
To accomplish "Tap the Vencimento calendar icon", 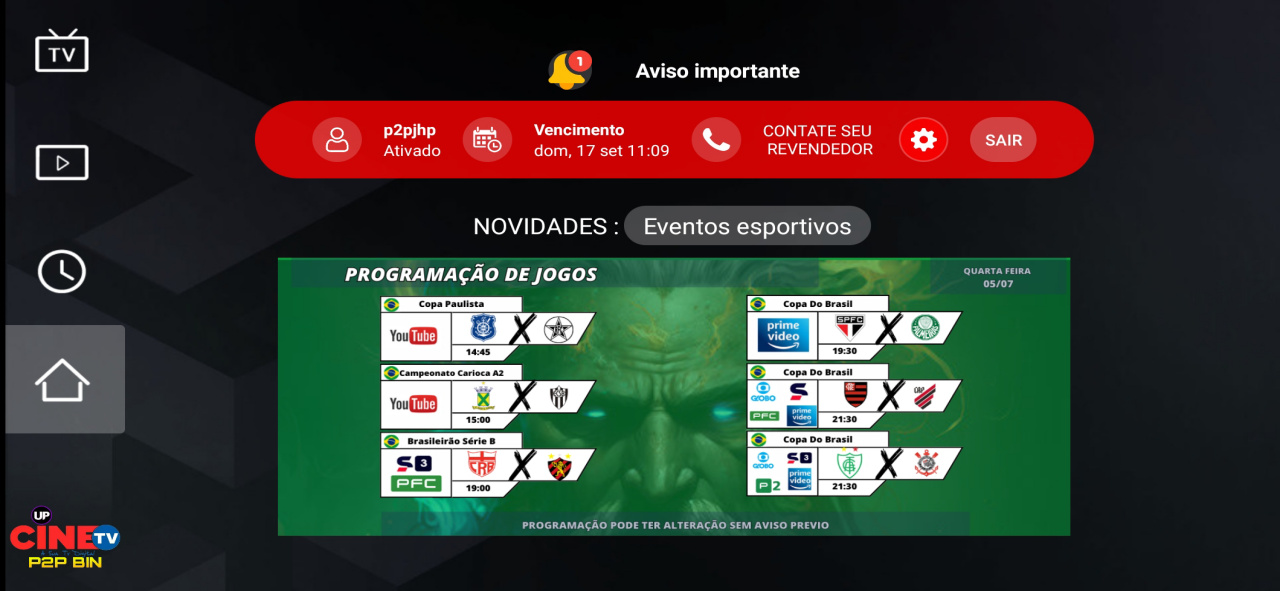I will [487, 140].
